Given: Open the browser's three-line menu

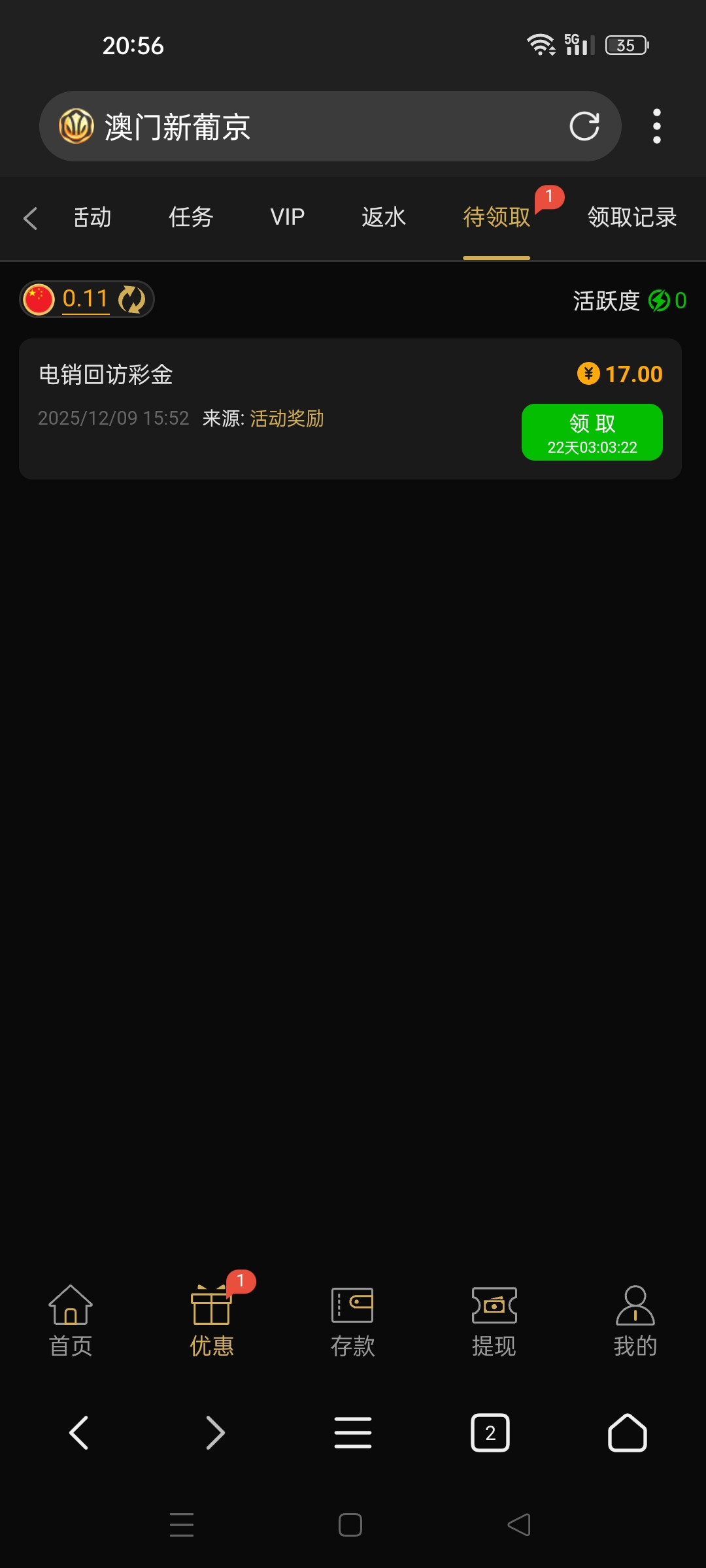Looking at the screenshot, I should 353,1433.
